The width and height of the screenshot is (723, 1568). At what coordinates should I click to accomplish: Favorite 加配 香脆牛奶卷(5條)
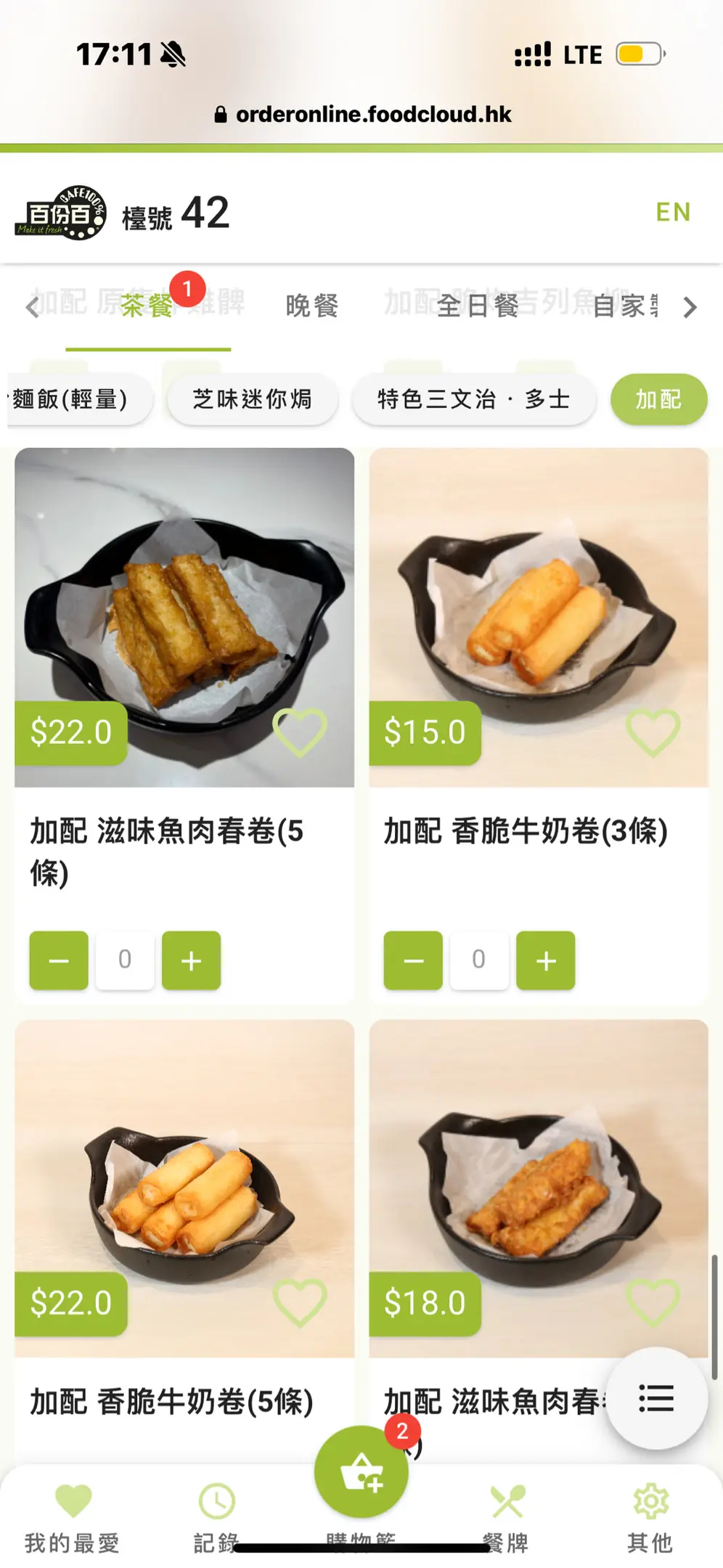(299, 1303)
